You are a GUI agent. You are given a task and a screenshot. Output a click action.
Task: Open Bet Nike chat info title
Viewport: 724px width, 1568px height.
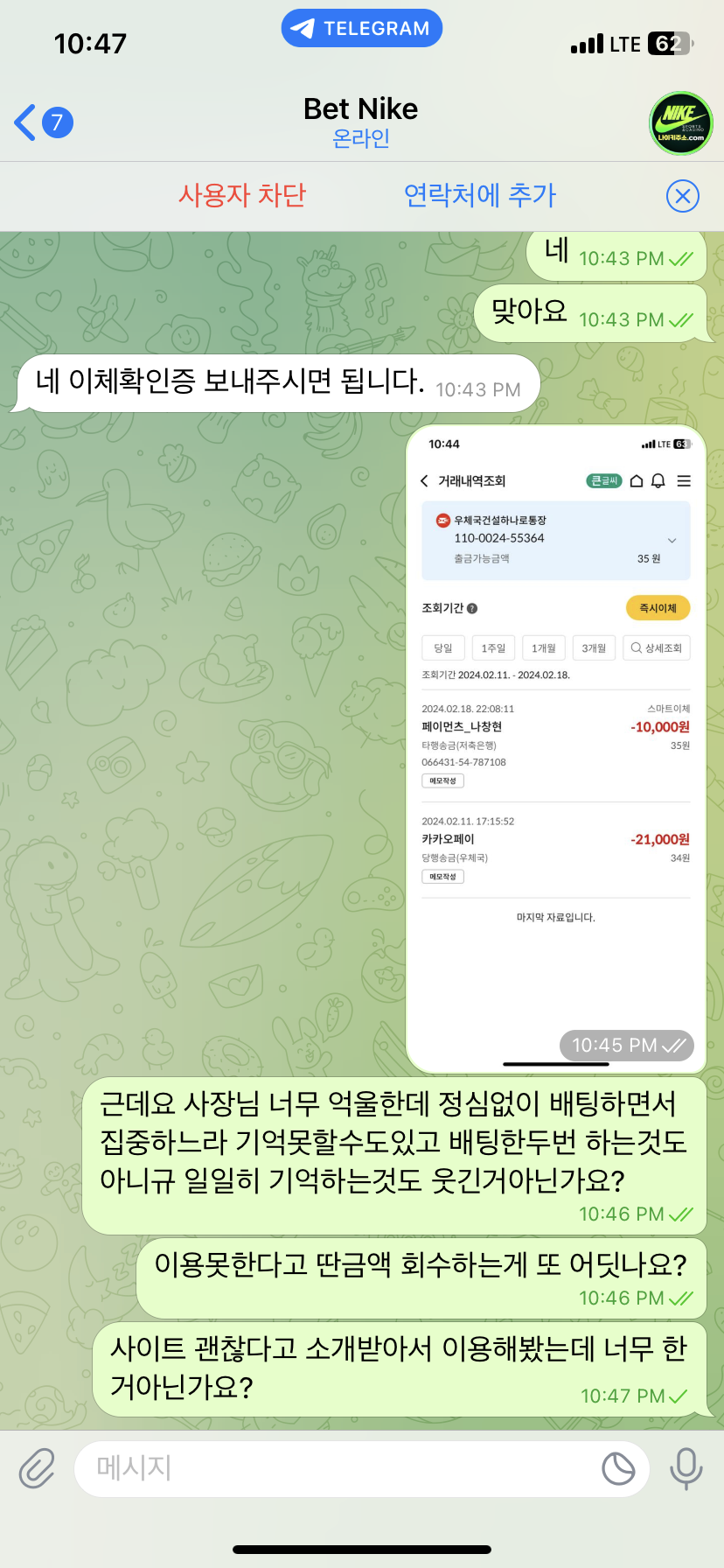(360, 121)
